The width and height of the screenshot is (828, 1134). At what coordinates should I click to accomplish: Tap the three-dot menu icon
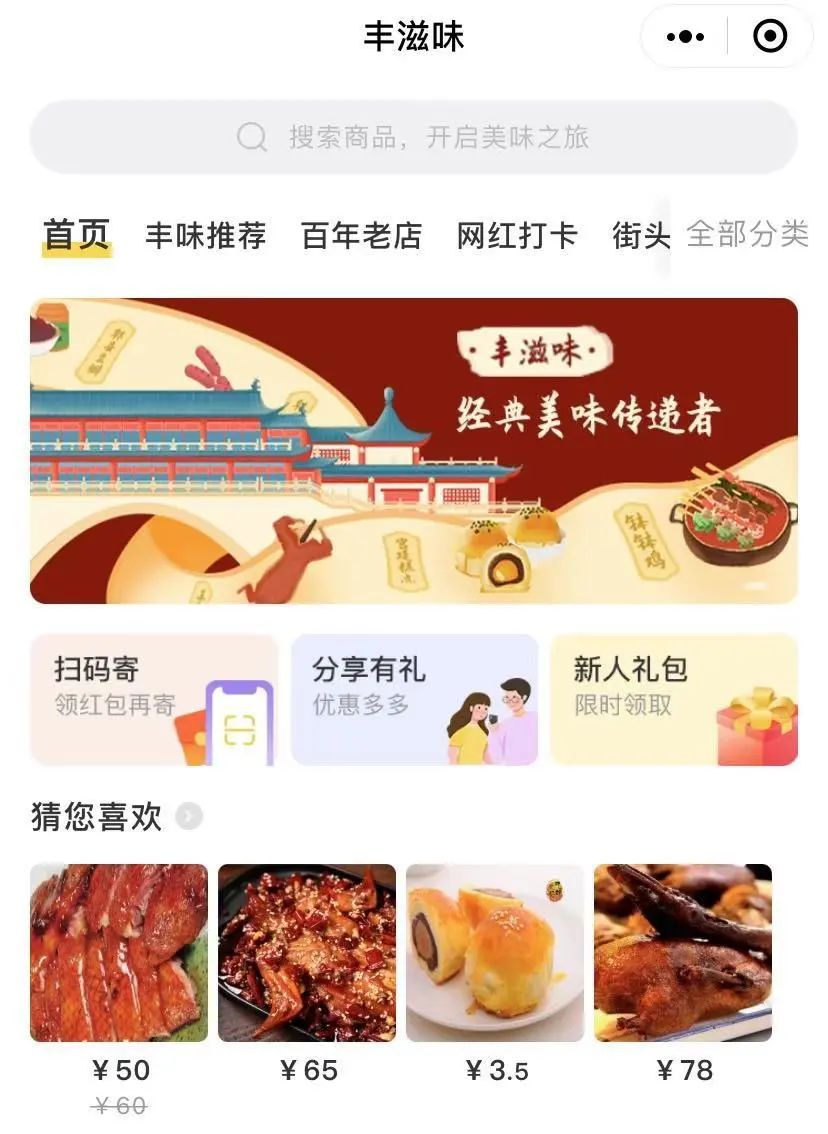coord(684,36)
